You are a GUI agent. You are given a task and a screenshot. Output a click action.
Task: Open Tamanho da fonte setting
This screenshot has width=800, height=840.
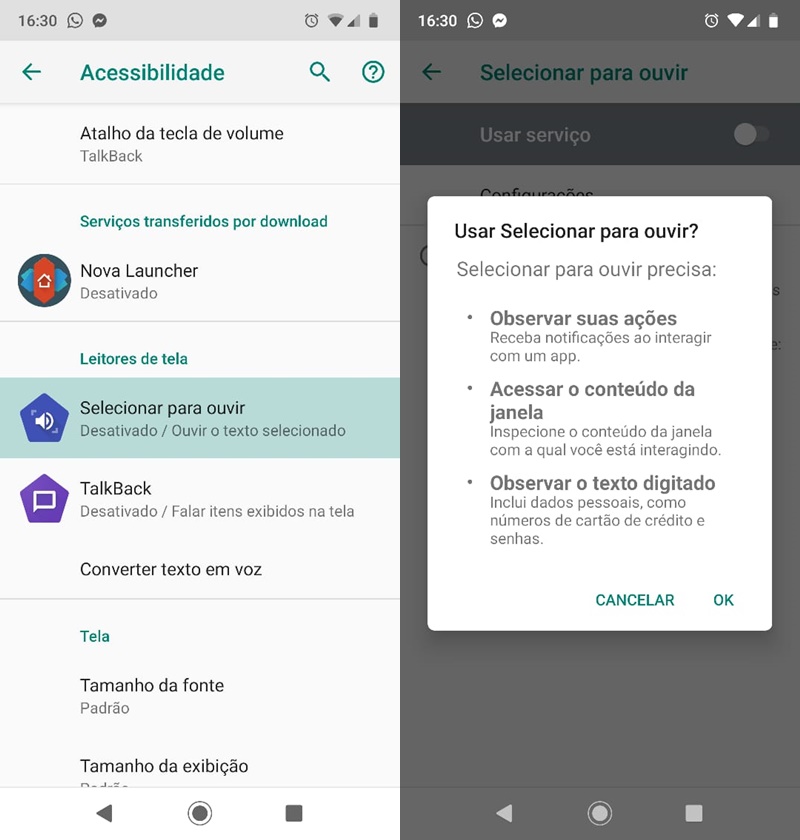pos(200,696)
